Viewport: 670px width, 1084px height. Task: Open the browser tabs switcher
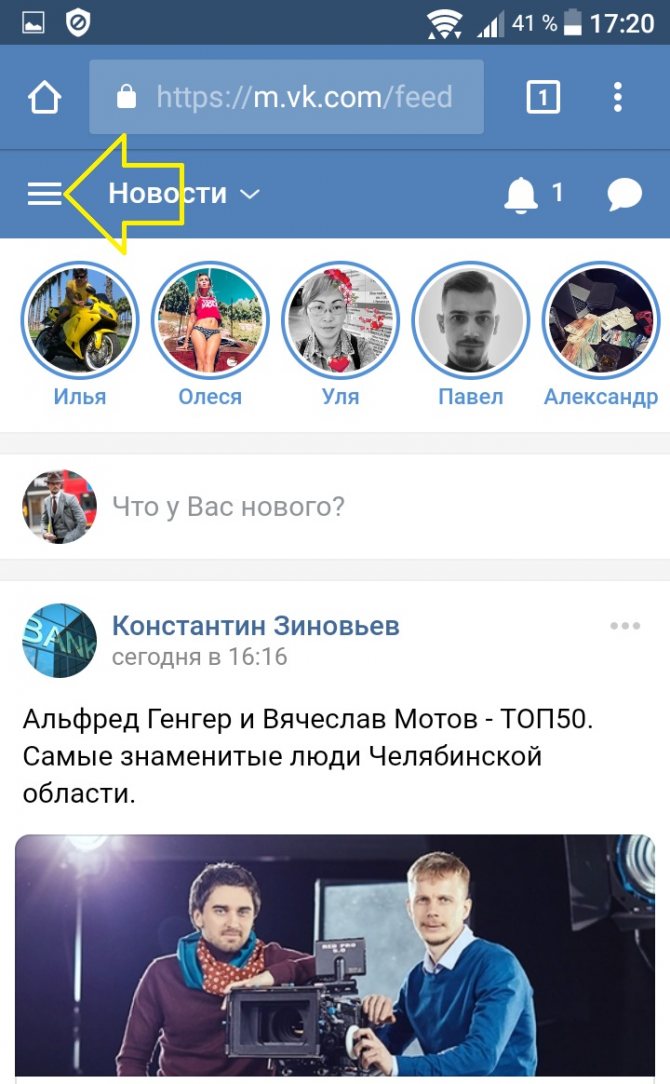(543, 97)
